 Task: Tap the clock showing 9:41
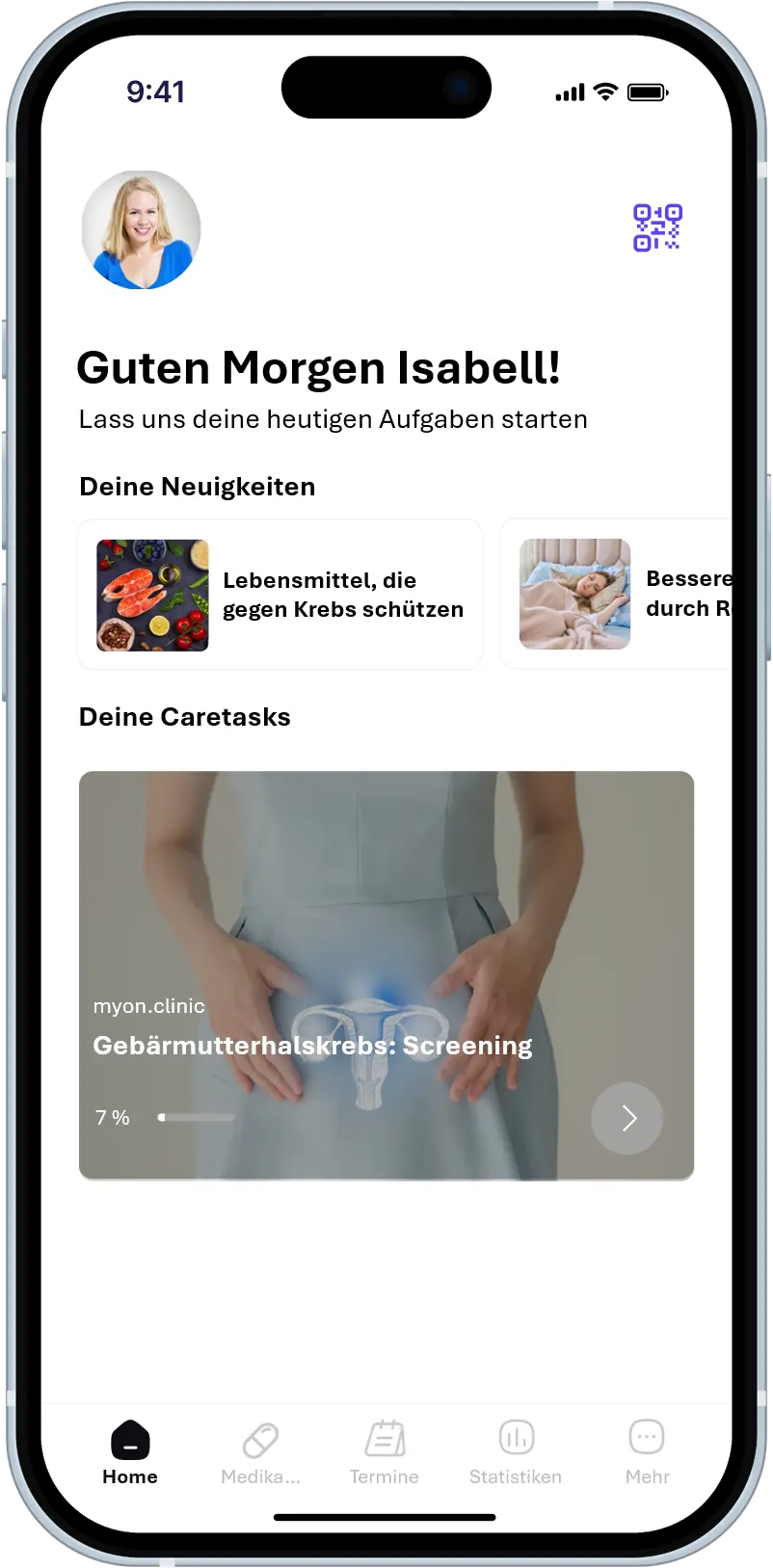(157, 92)
